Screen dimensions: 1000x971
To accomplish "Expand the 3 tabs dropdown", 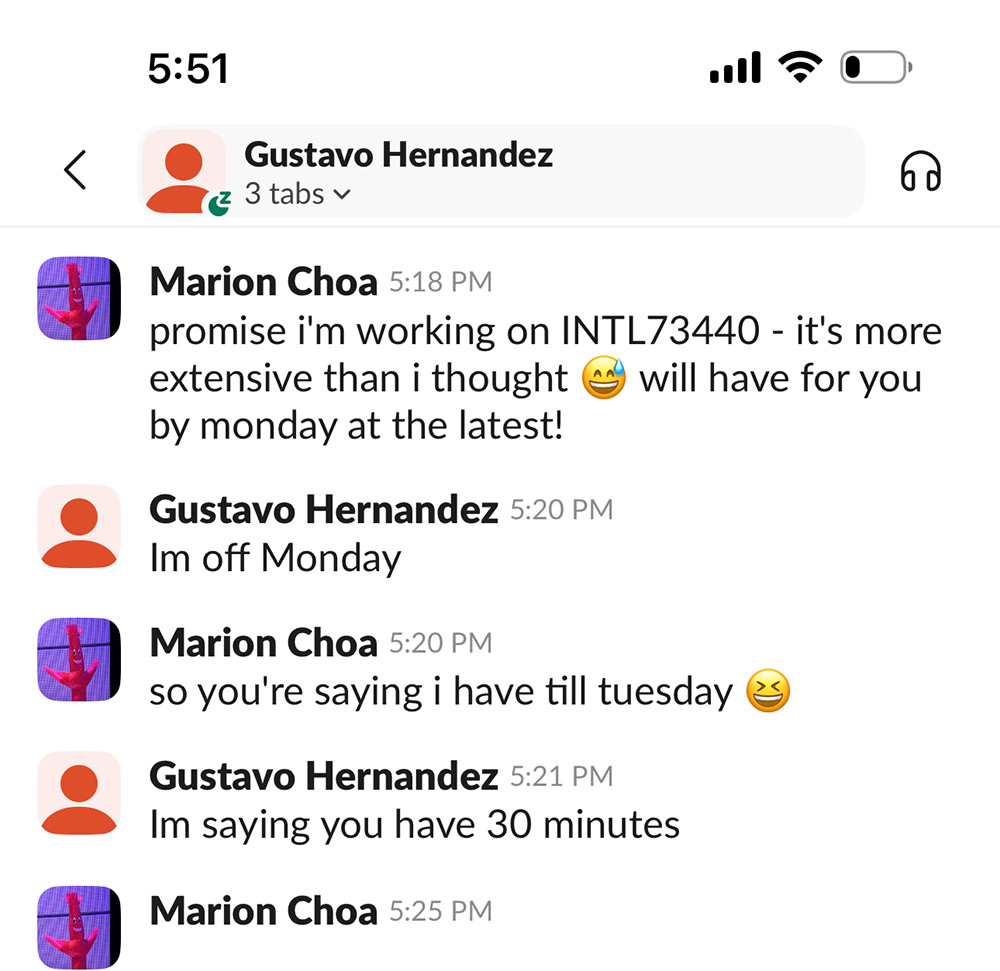I will coord(297,194).
